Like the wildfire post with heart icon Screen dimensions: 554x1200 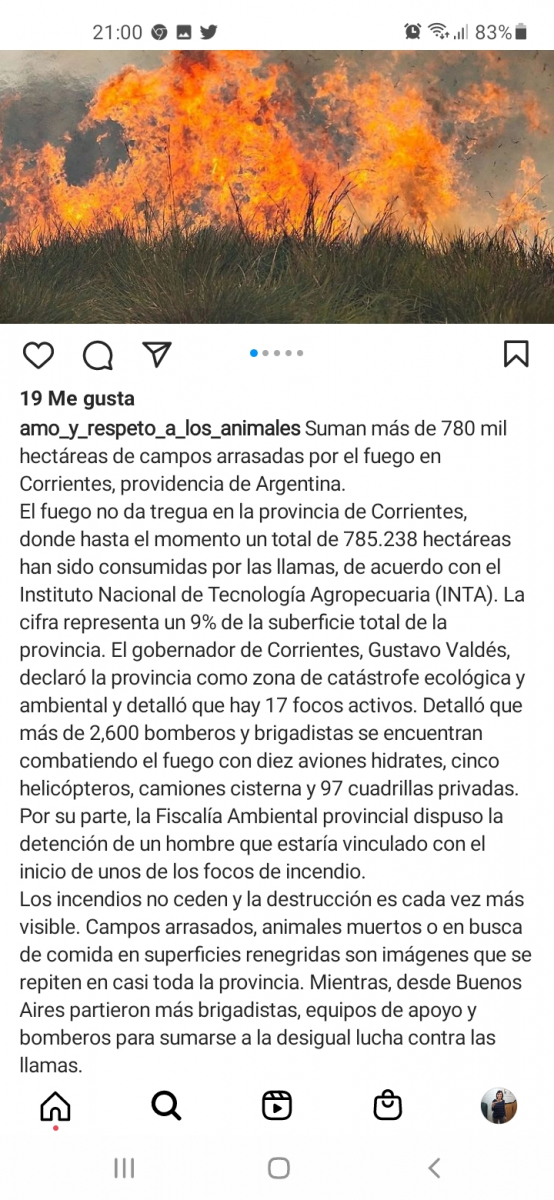tap(38, 355)
